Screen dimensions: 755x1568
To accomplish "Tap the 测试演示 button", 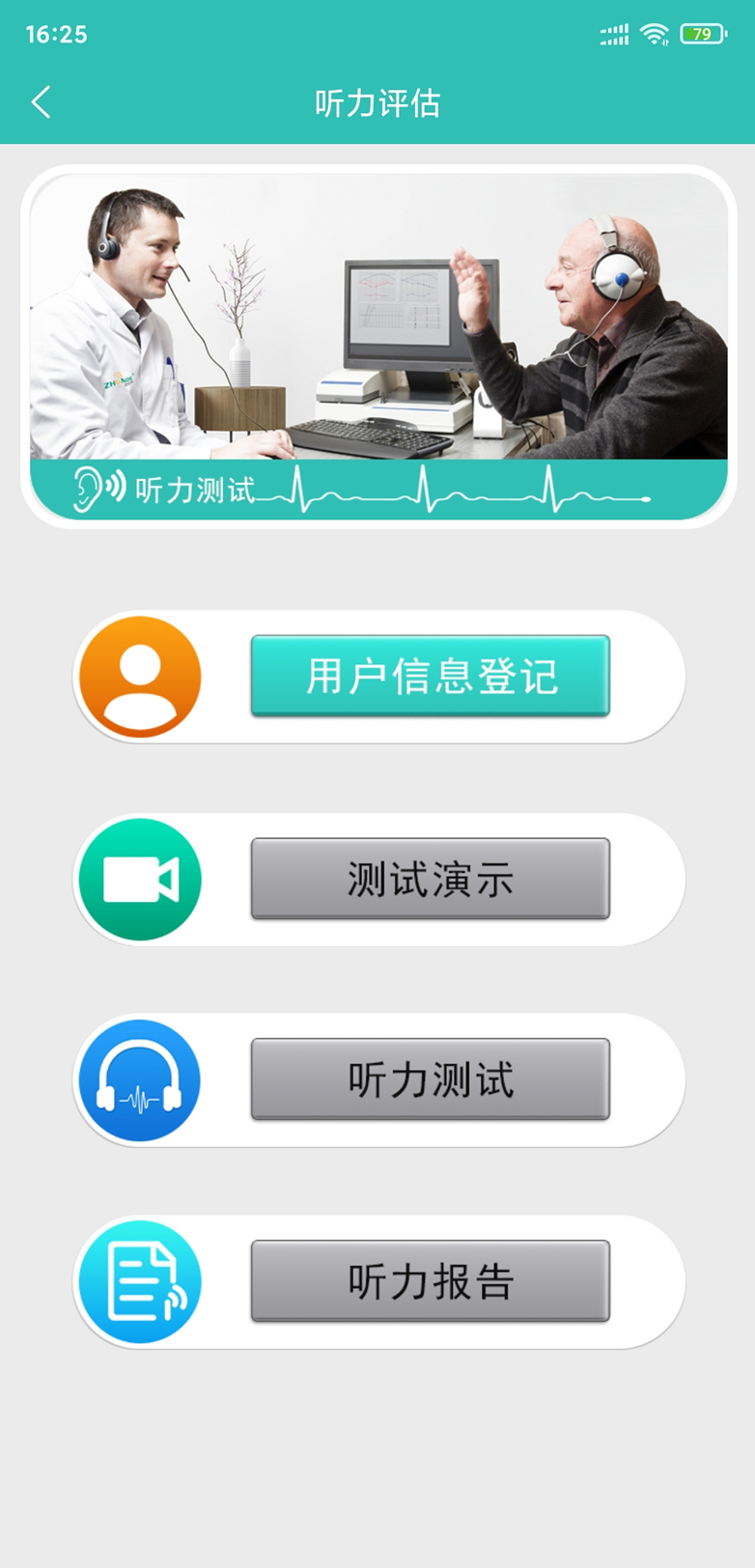I will click(x=430, y=879).
